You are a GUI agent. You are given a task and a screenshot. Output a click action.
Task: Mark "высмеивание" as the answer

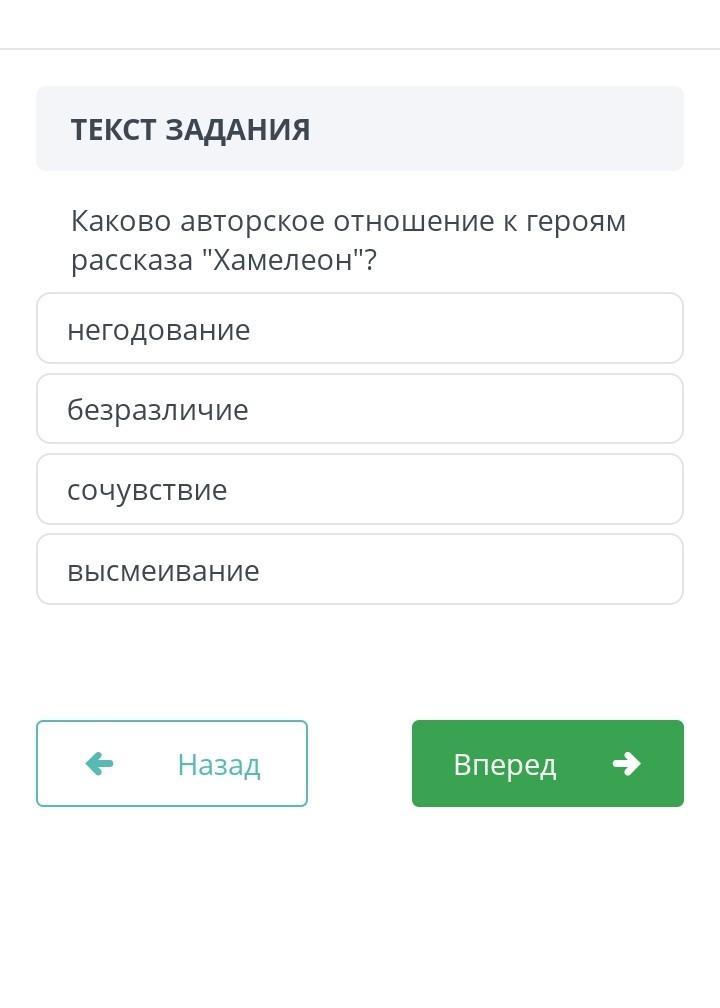[359, 569]
